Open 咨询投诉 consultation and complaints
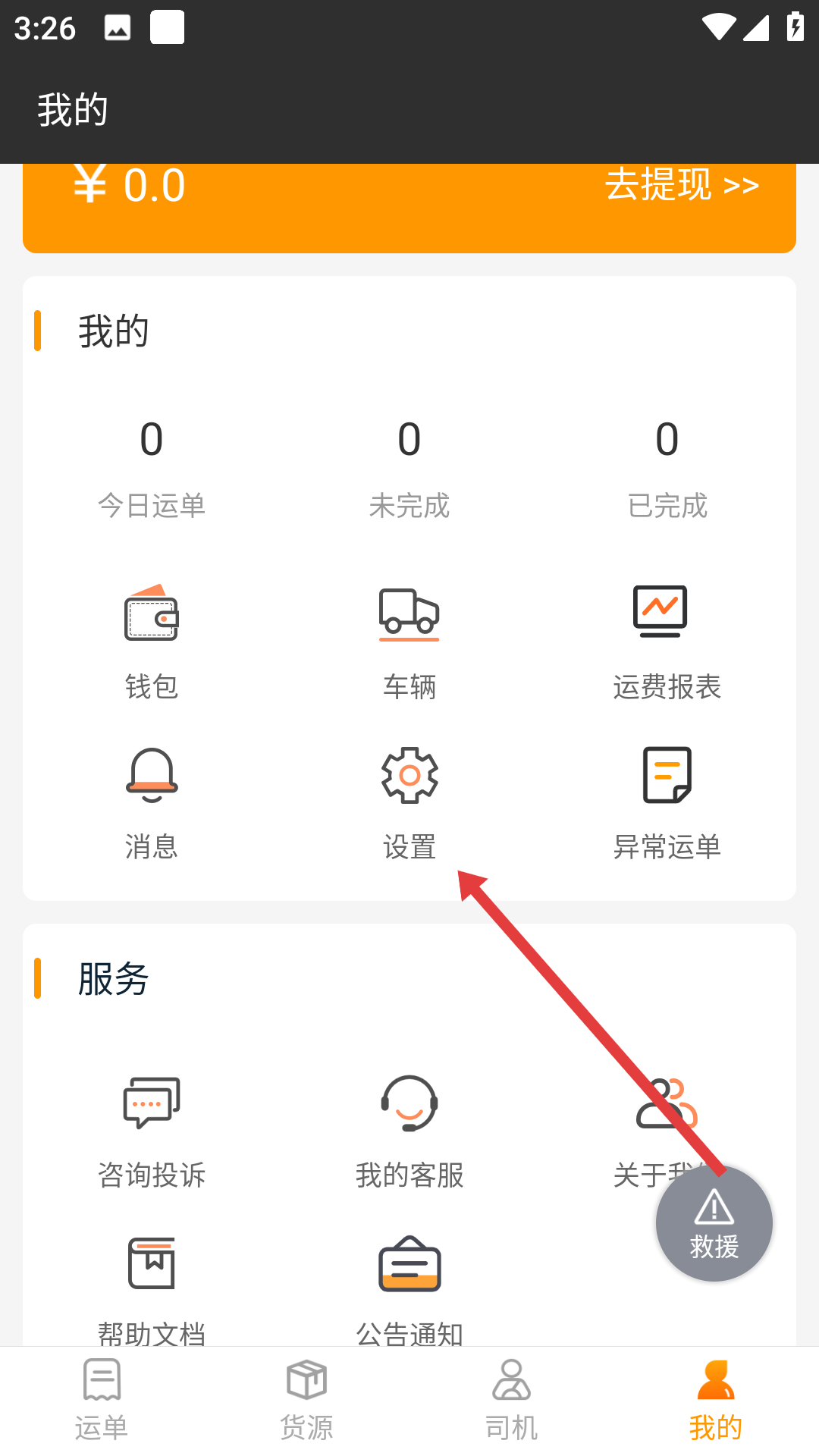 pos(152,1130)
